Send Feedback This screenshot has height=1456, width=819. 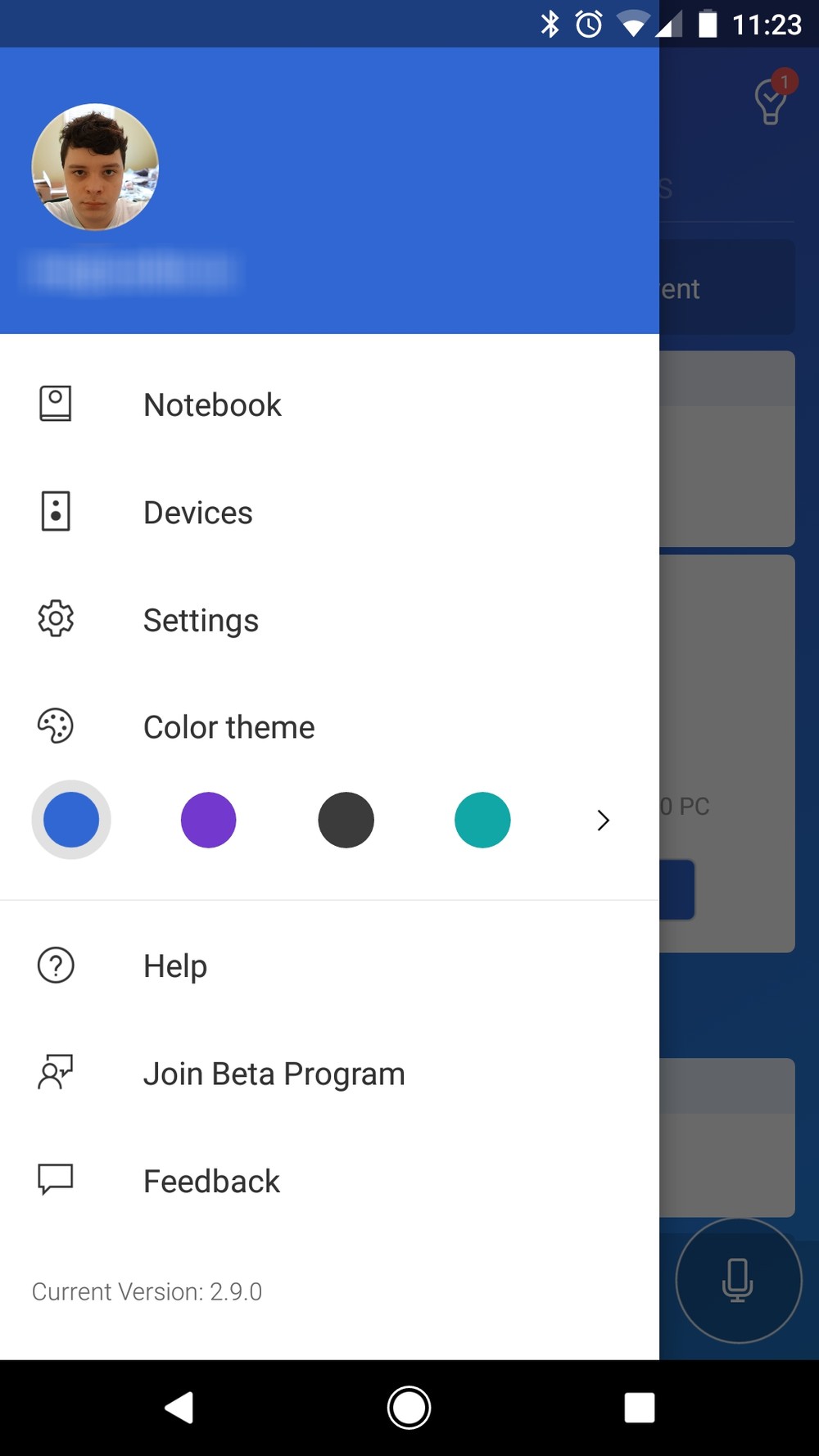coord(329,1181)
